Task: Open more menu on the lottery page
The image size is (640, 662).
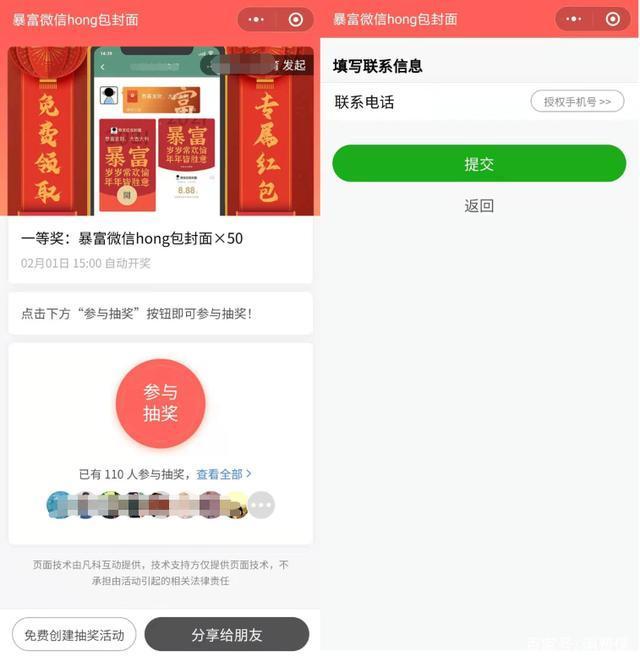Action: click(x=256, y=19)
